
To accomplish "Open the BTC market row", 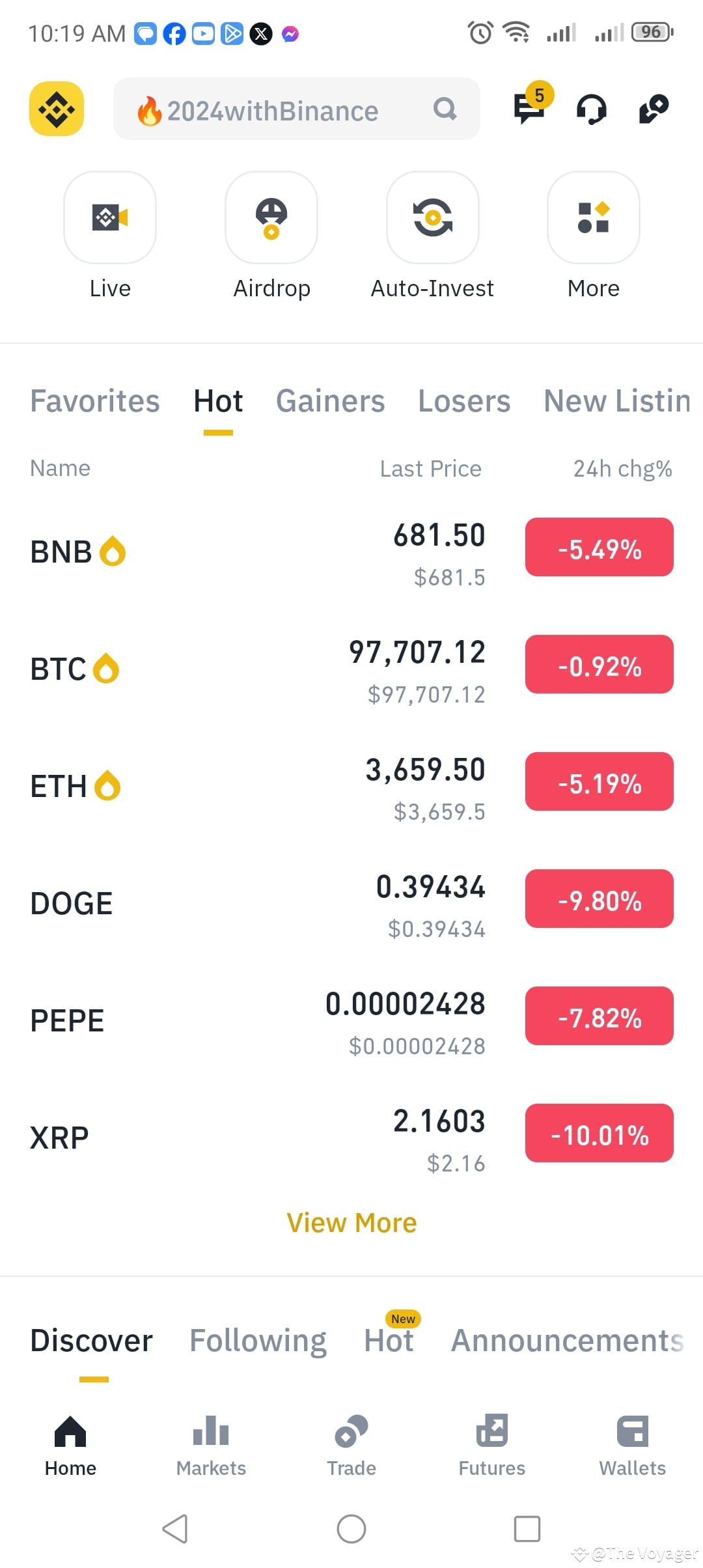I will (x=351, y=669).
